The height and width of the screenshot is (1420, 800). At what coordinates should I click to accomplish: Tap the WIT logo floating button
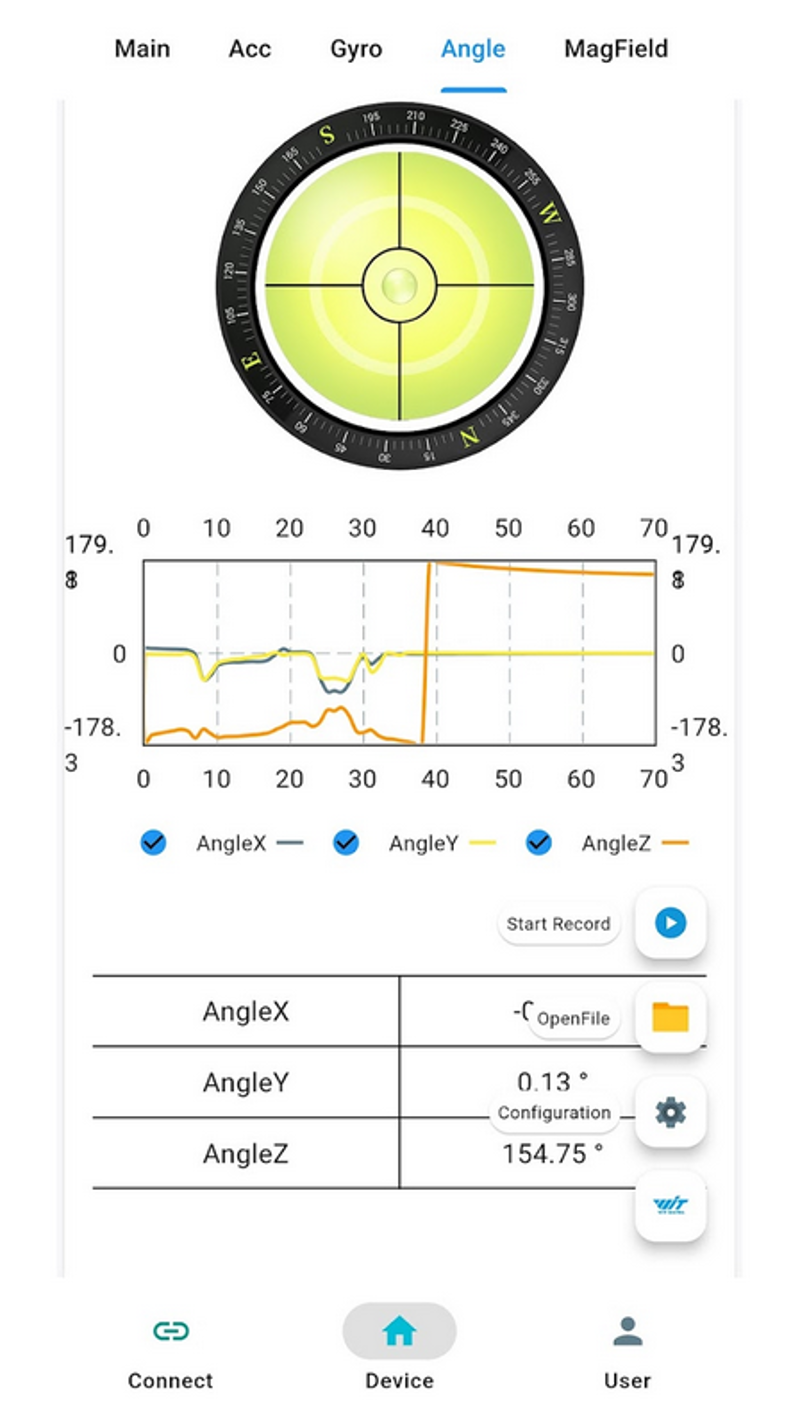[x=670, y=1205]
